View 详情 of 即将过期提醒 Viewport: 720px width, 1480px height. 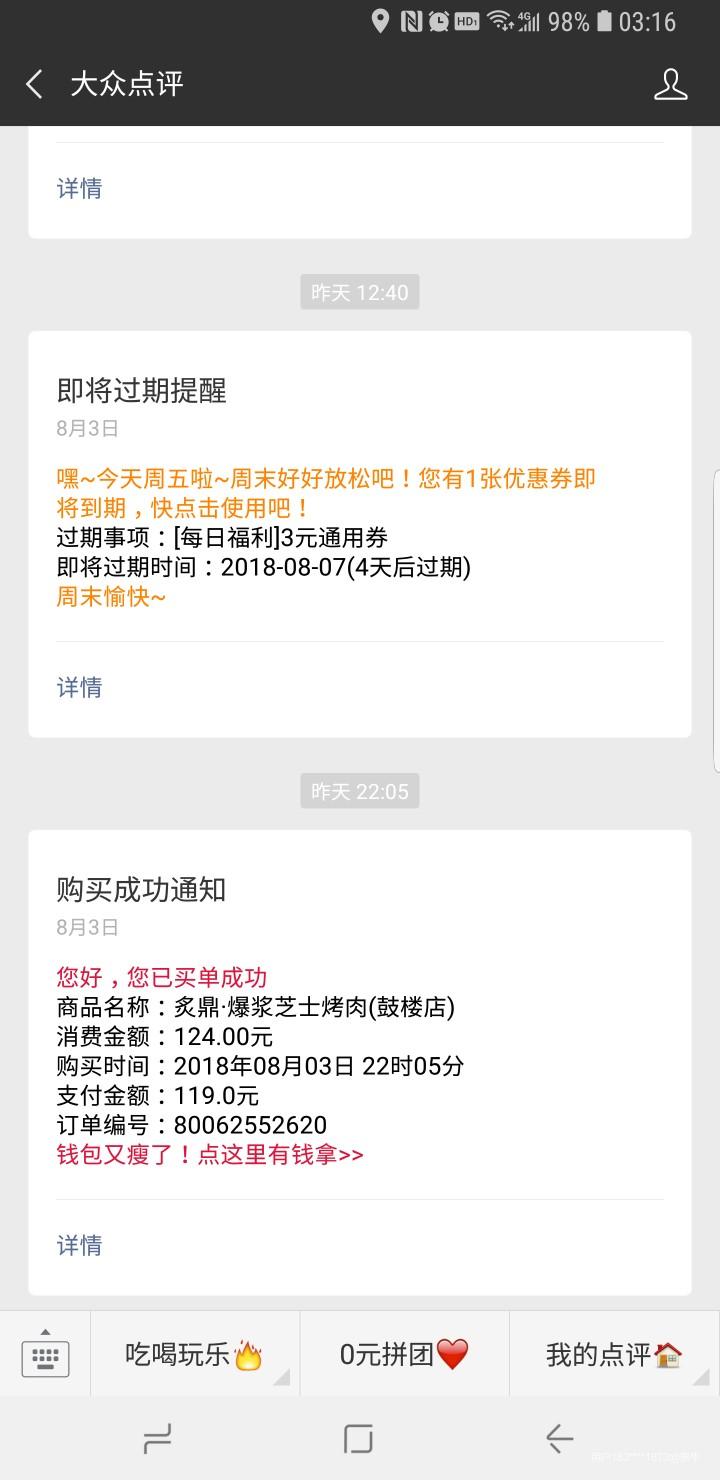(x=79, y=687)
